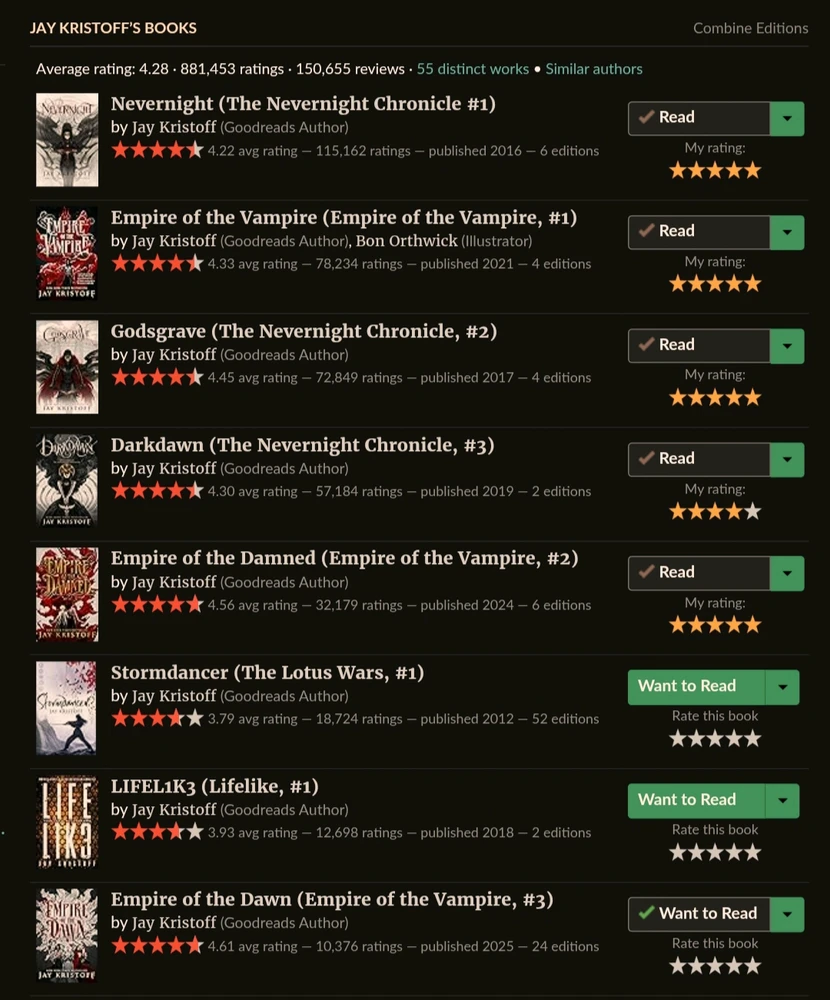
Task: Open the Nevernight book title link
Action: pyautogui.click(x=303, y=104)
